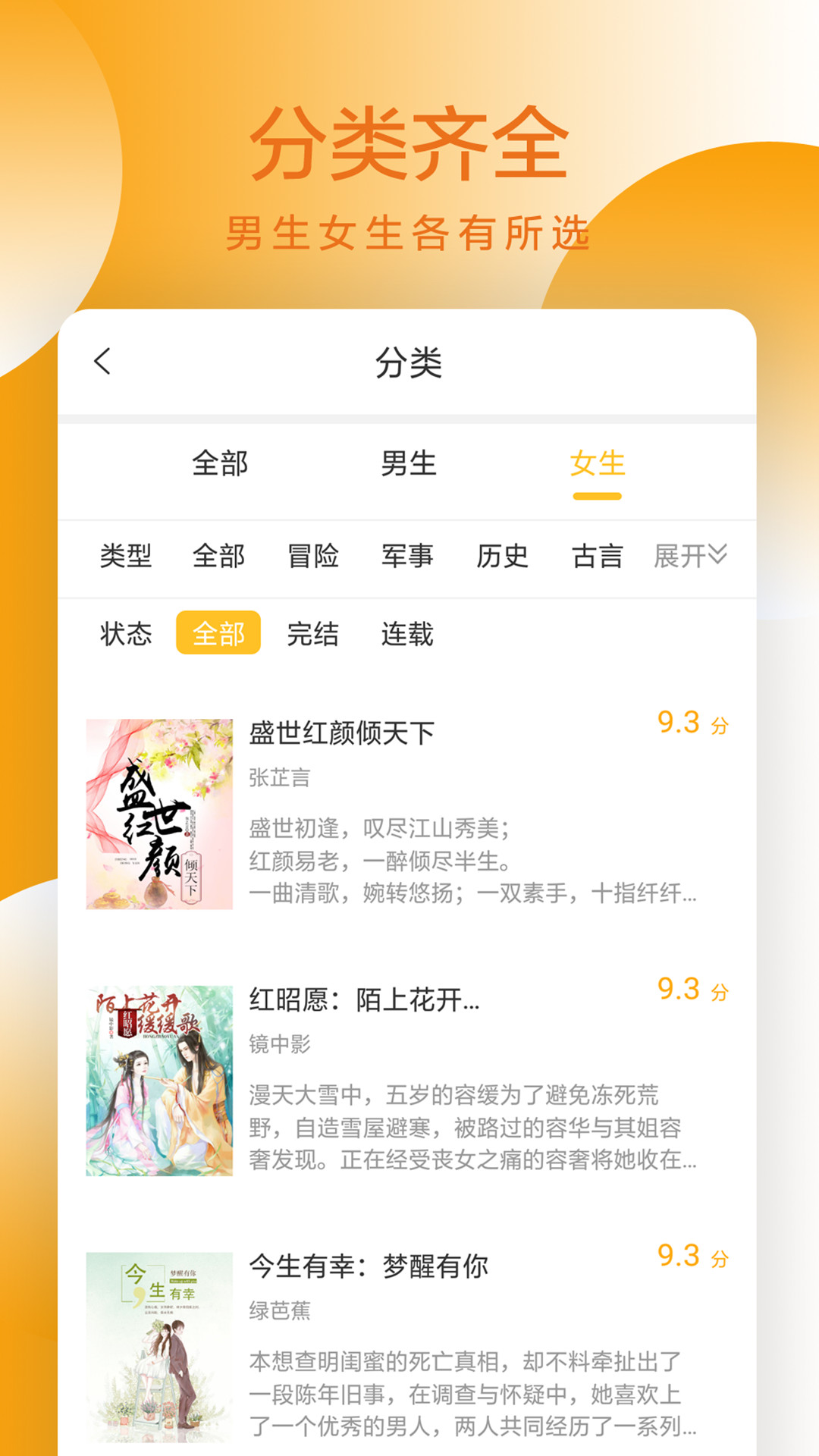Click the 9.3 分 rating of the first novel
Screen dimensions: 819x1456
point(691,724)
